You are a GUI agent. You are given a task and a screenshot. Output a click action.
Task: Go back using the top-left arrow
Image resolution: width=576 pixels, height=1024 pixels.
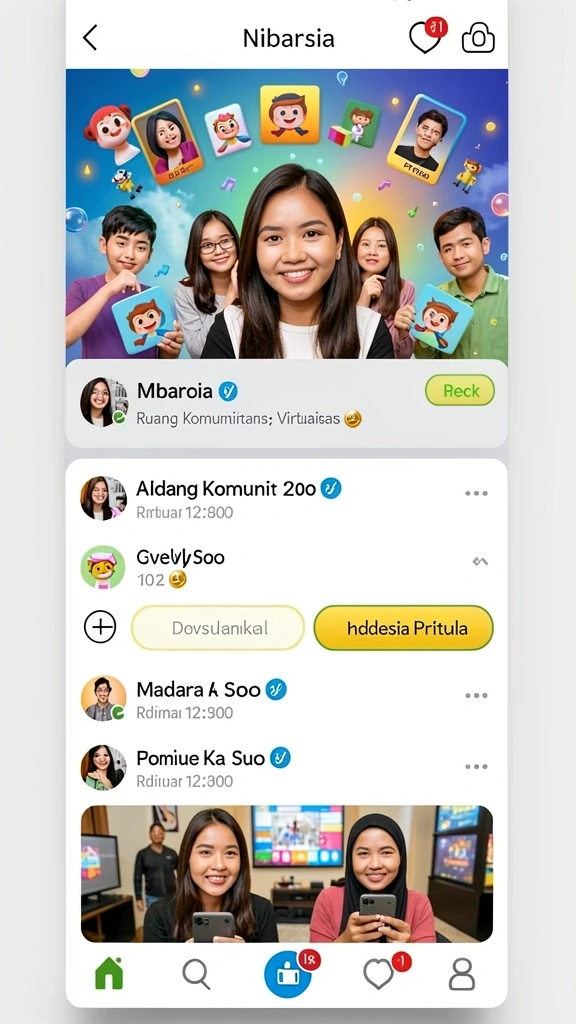click(90, 38)
